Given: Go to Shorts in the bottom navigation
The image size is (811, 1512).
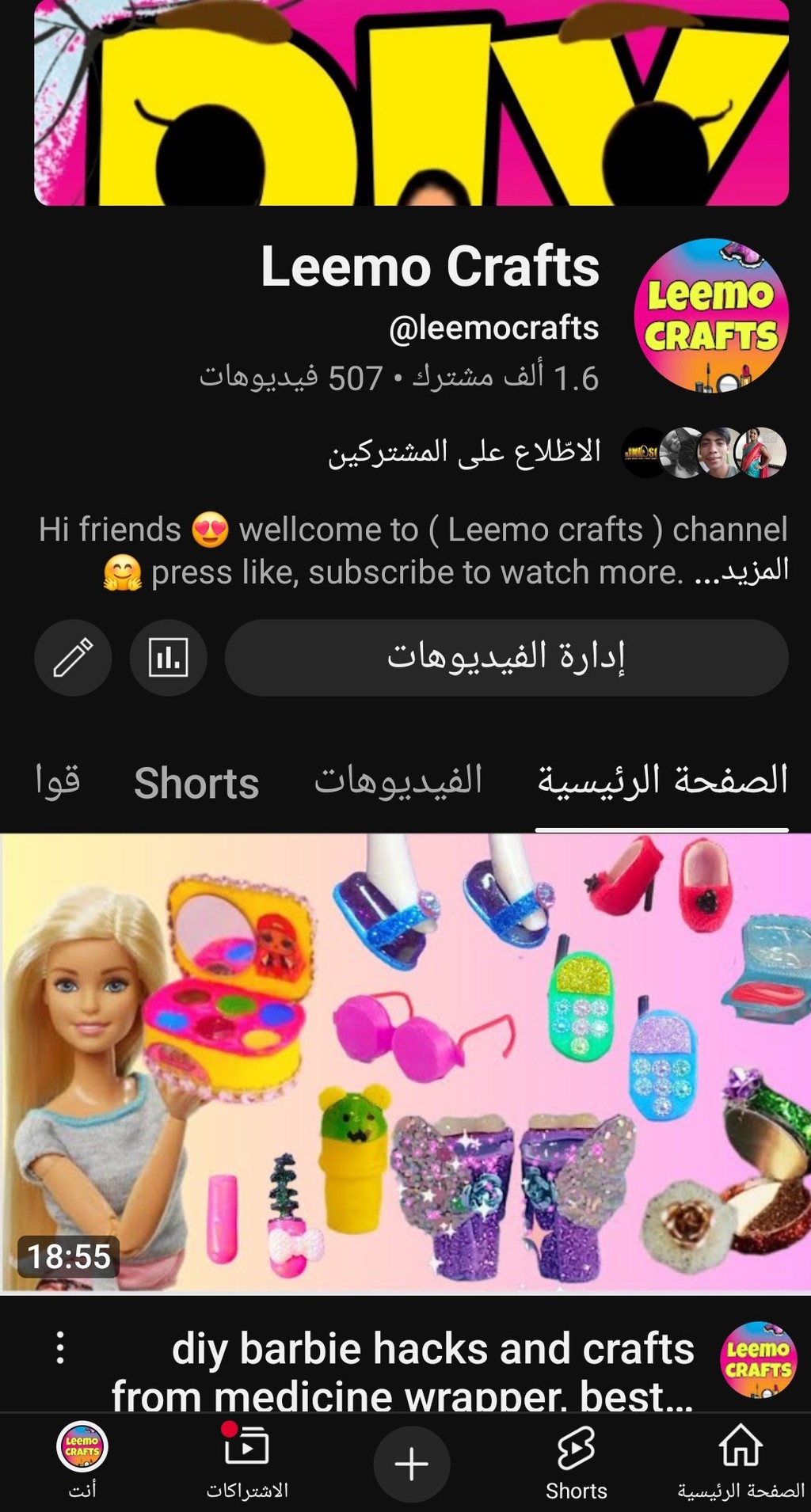Looking at the screenshot, I should 576,1465.
